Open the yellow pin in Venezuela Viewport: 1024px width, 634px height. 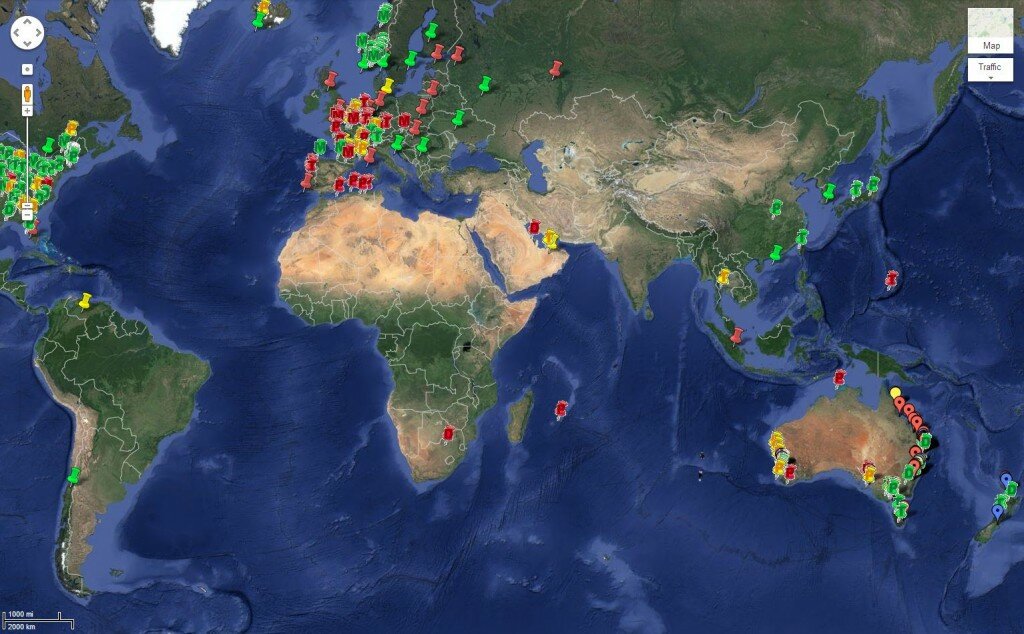84,299
